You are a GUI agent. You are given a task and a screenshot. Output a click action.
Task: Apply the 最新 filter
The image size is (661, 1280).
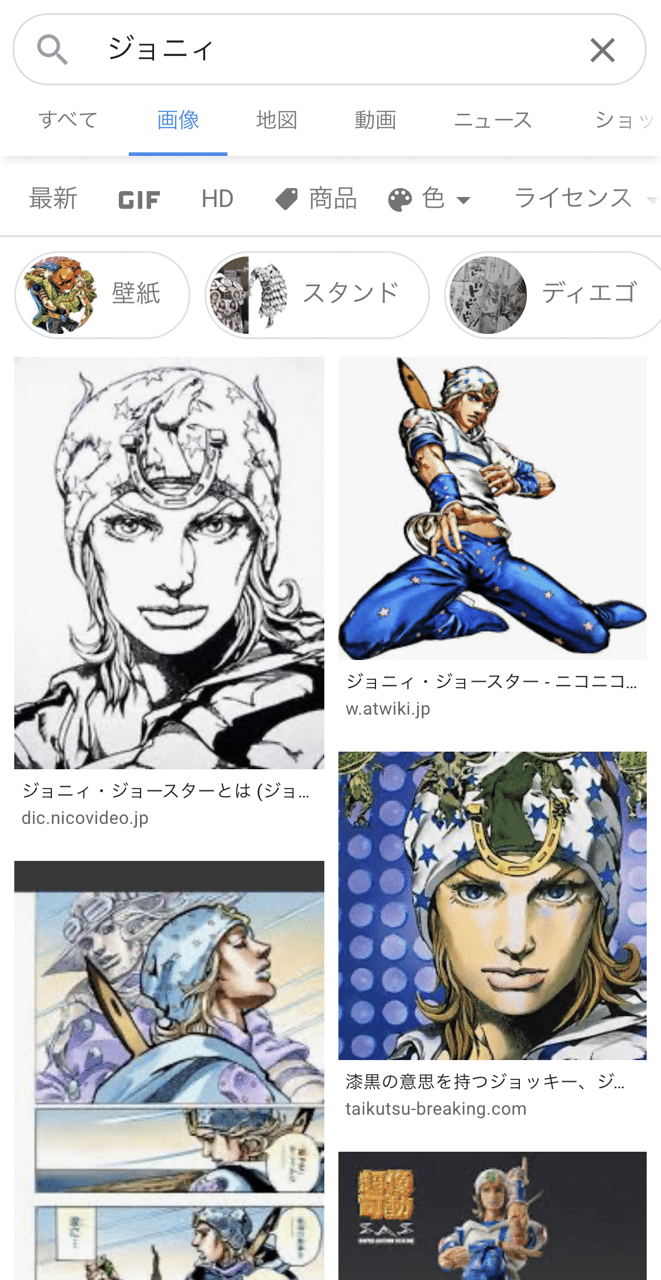point(53,199)
